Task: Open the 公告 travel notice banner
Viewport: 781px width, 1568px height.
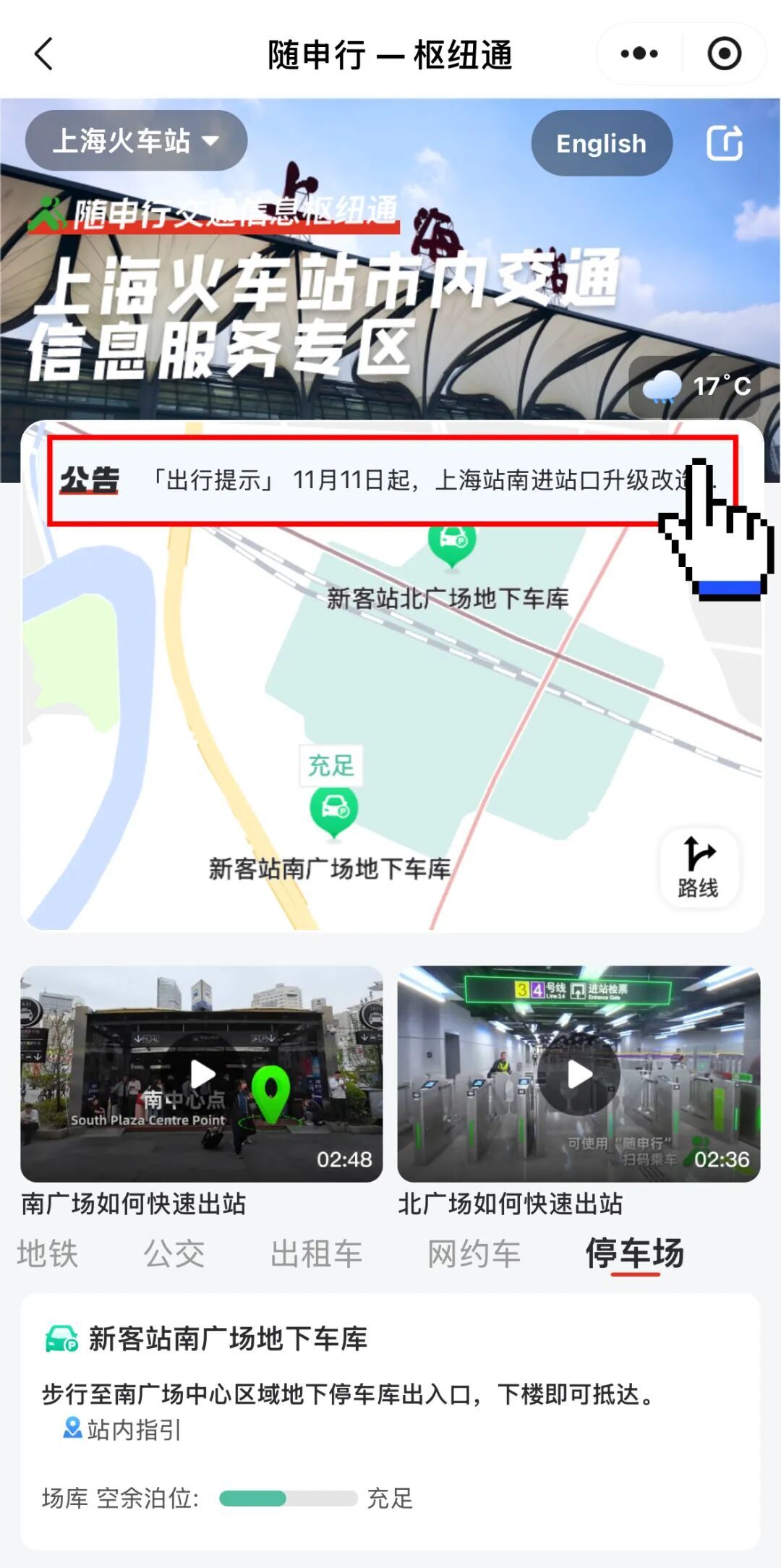Action: 393,480
